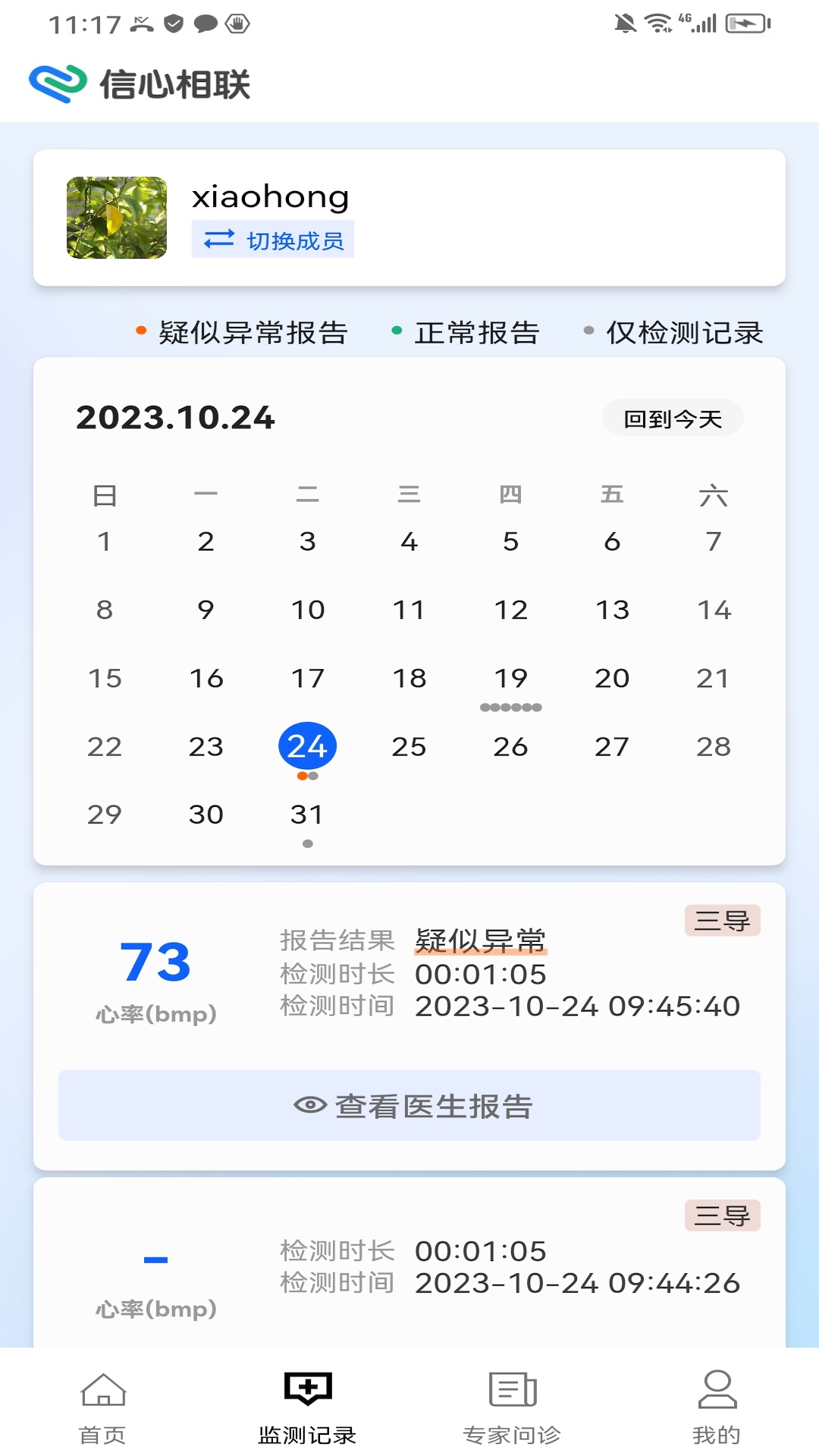Select day 19 in the calendar
The height and width of the screenshot is (1456, 819).
[x=511, y=678]
